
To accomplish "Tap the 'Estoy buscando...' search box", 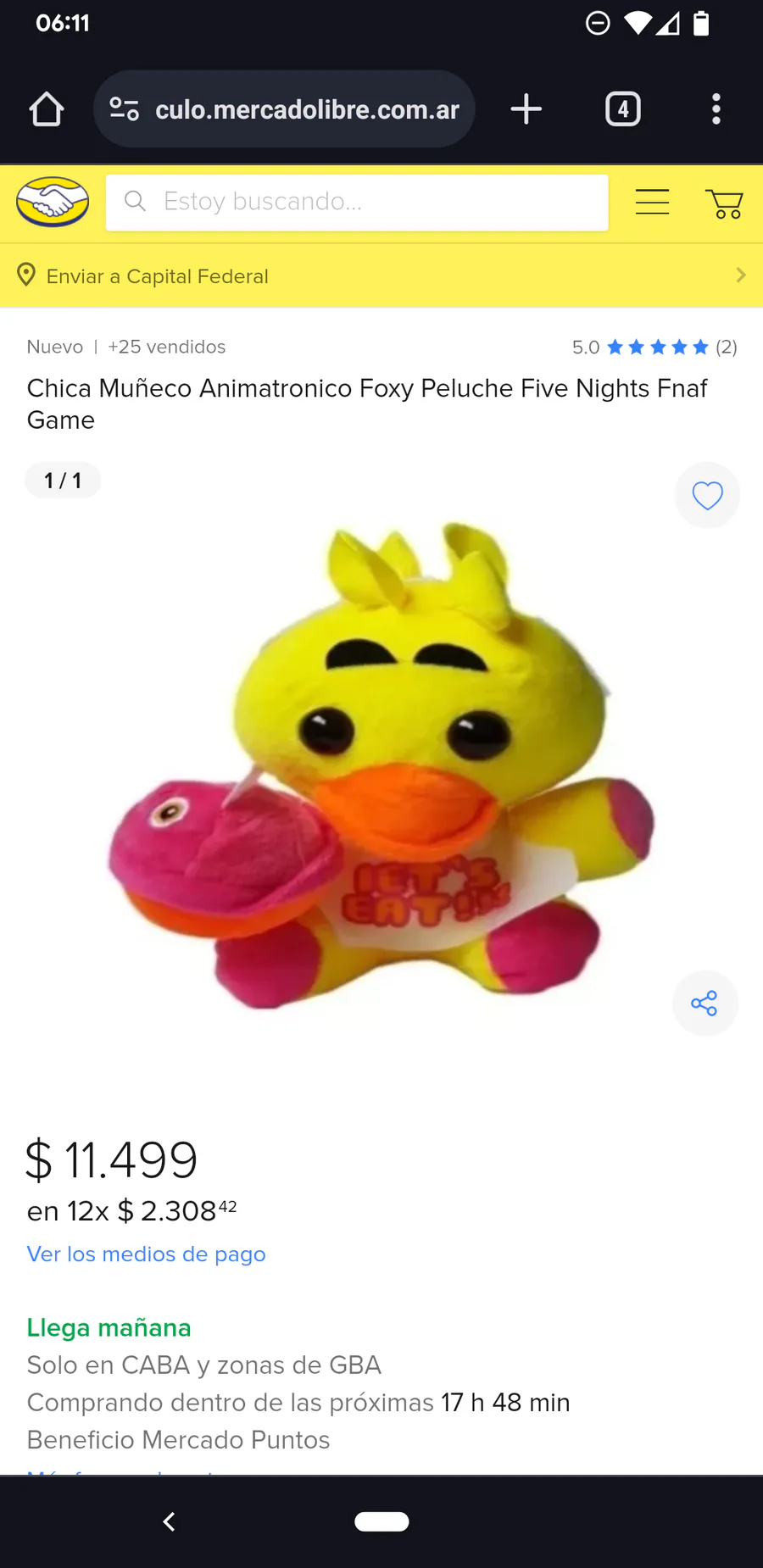I will click(357, 203).
